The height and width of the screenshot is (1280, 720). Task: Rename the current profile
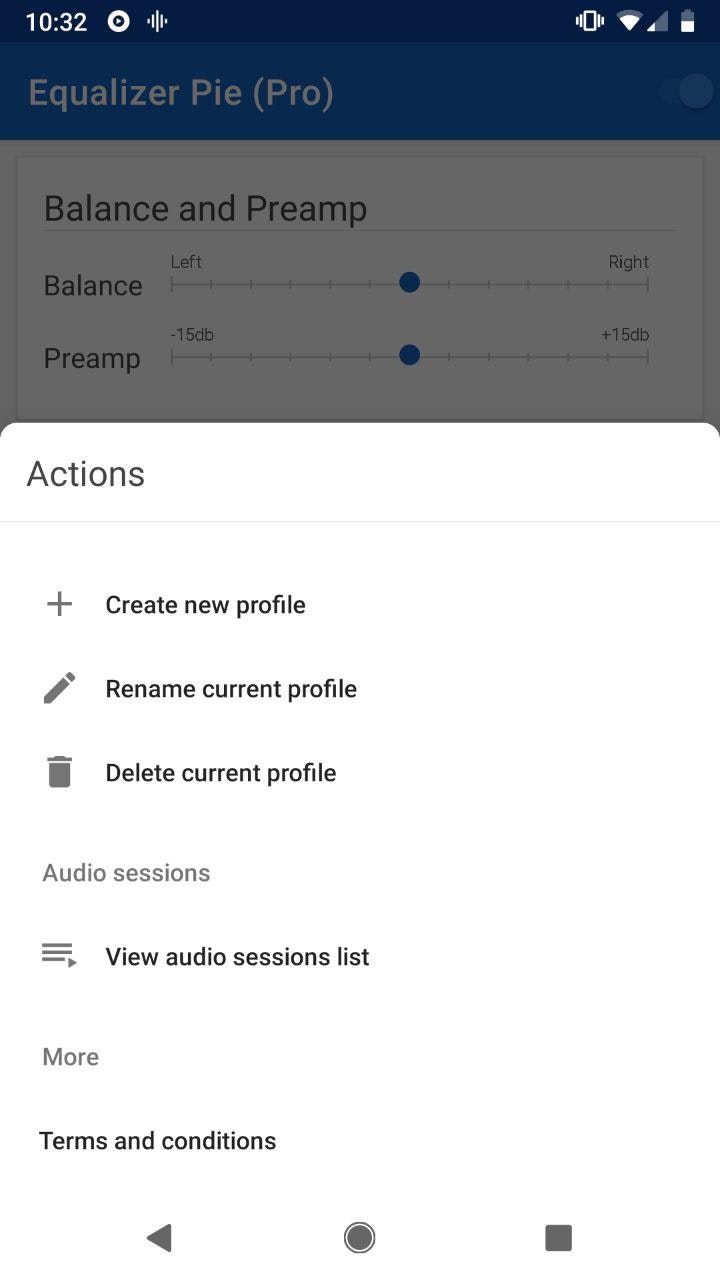pos(230,689)
